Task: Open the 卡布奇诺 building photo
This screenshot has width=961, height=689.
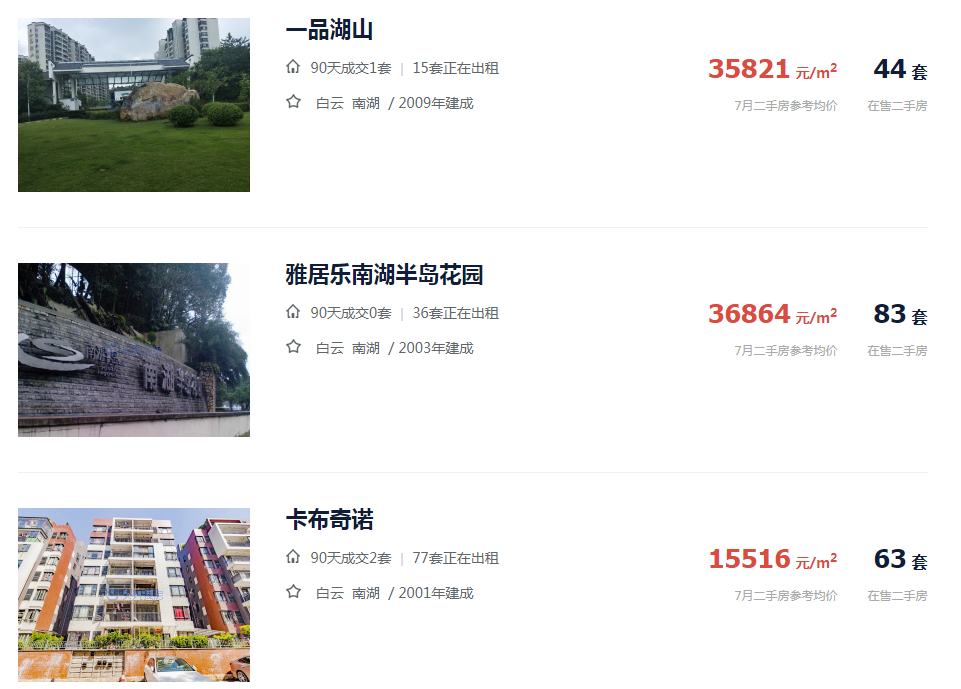Action: (x=134, y=595)
